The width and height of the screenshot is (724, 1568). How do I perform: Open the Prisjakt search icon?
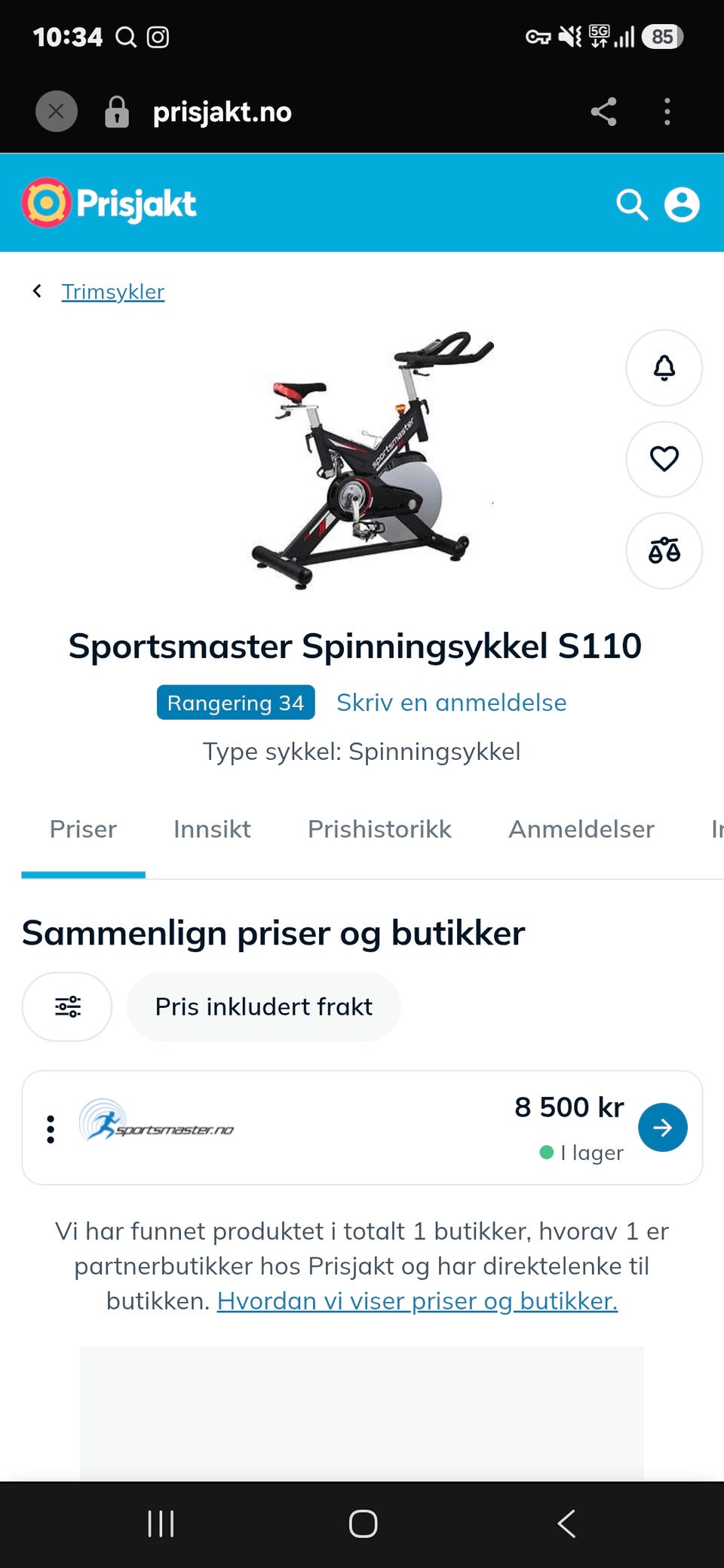point(632,204)
